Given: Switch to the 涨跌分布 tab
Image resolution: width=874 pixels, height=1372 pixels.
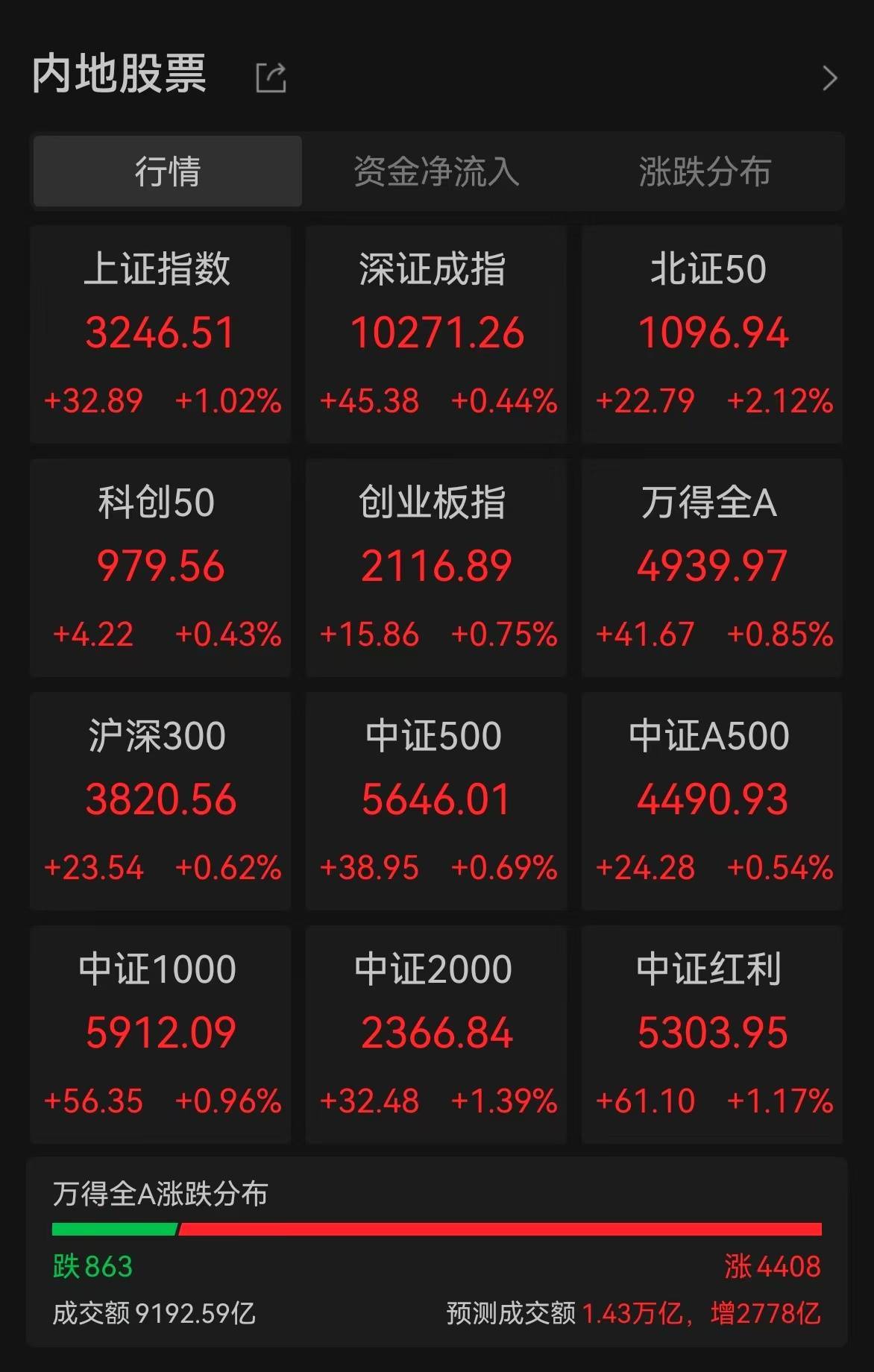Looking at the screenshot, I should 707,171.
